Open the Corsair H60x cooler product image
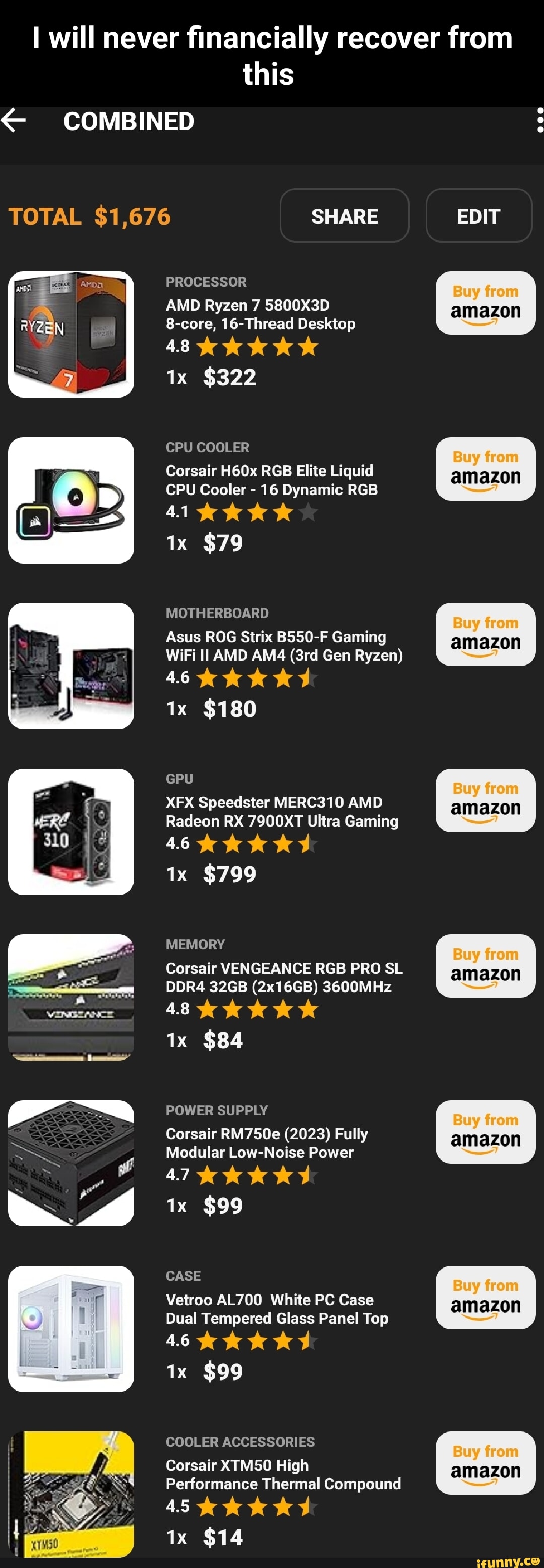The width and height of the screenshot is (544, 1568). 71,500
